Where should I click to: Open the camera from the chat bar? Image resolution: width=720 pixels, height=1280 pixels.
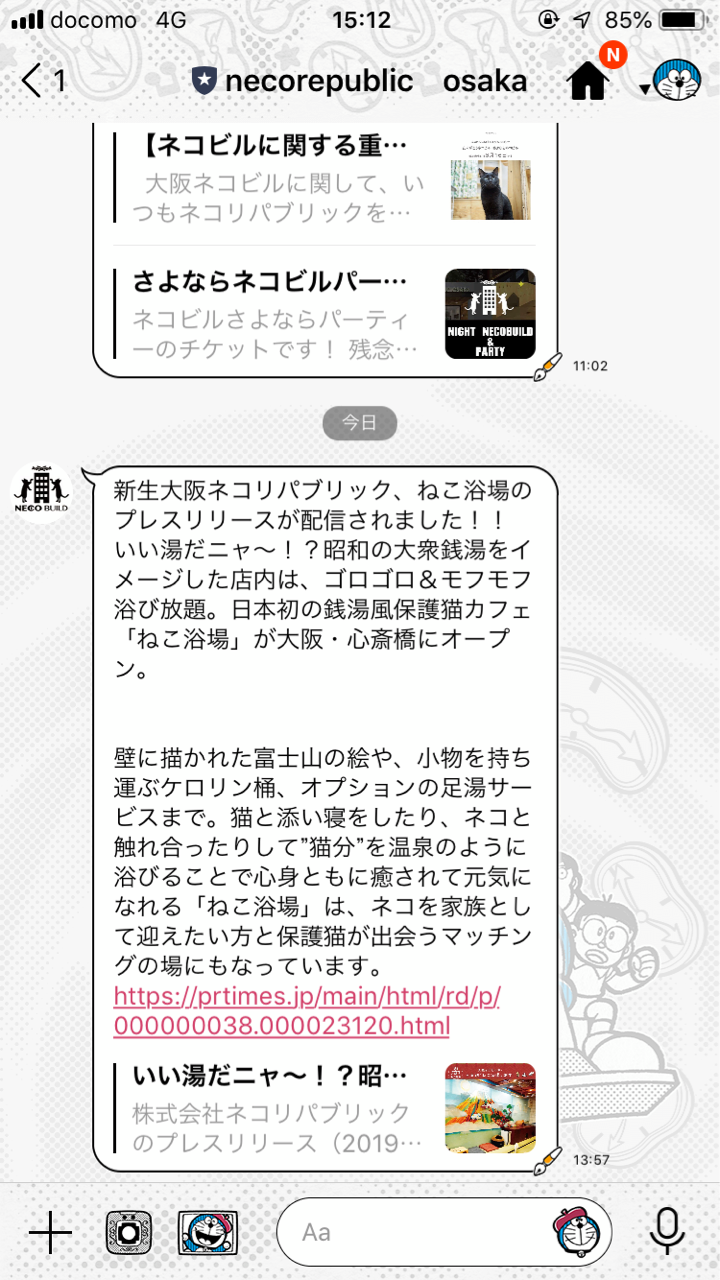tap(129, 1231)
